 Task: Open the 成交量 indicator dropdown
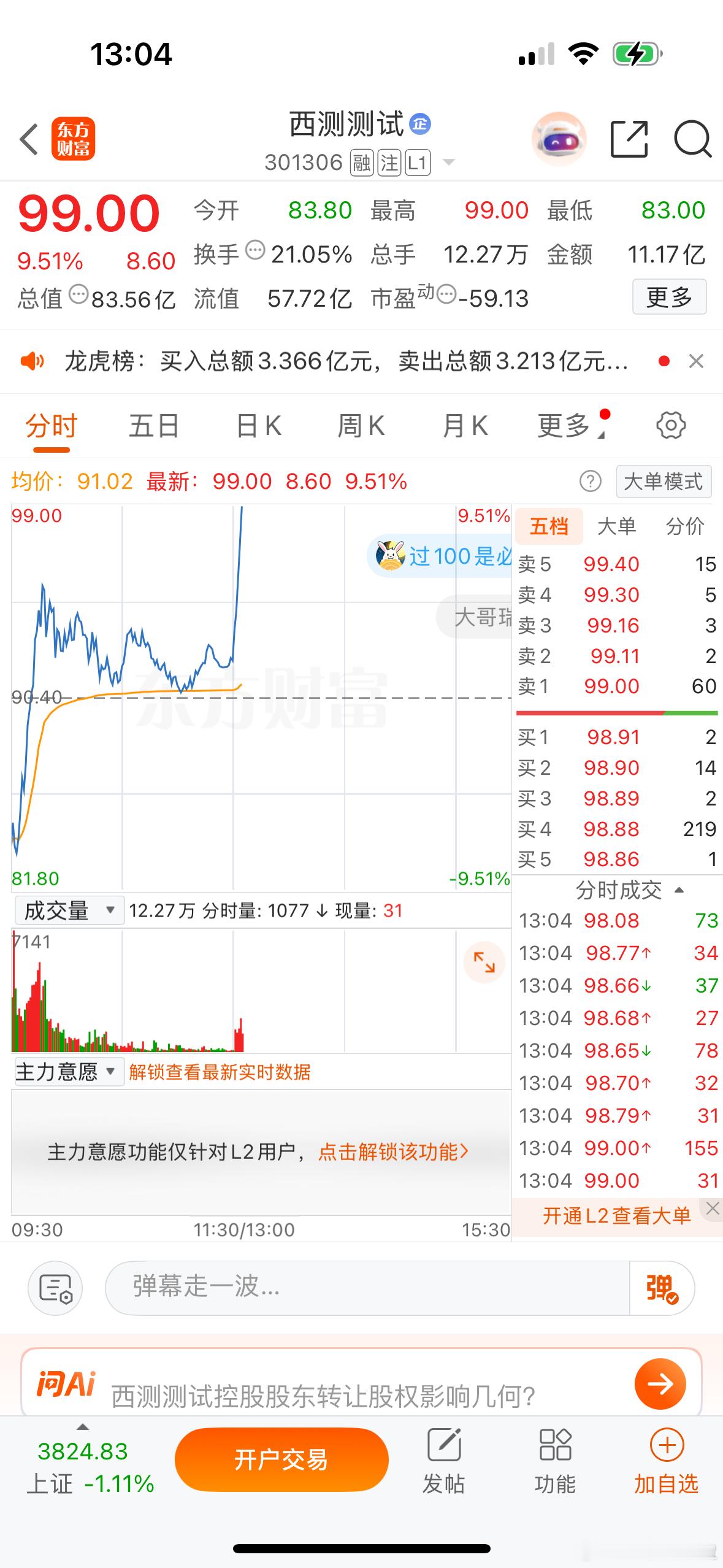point(68,910)
